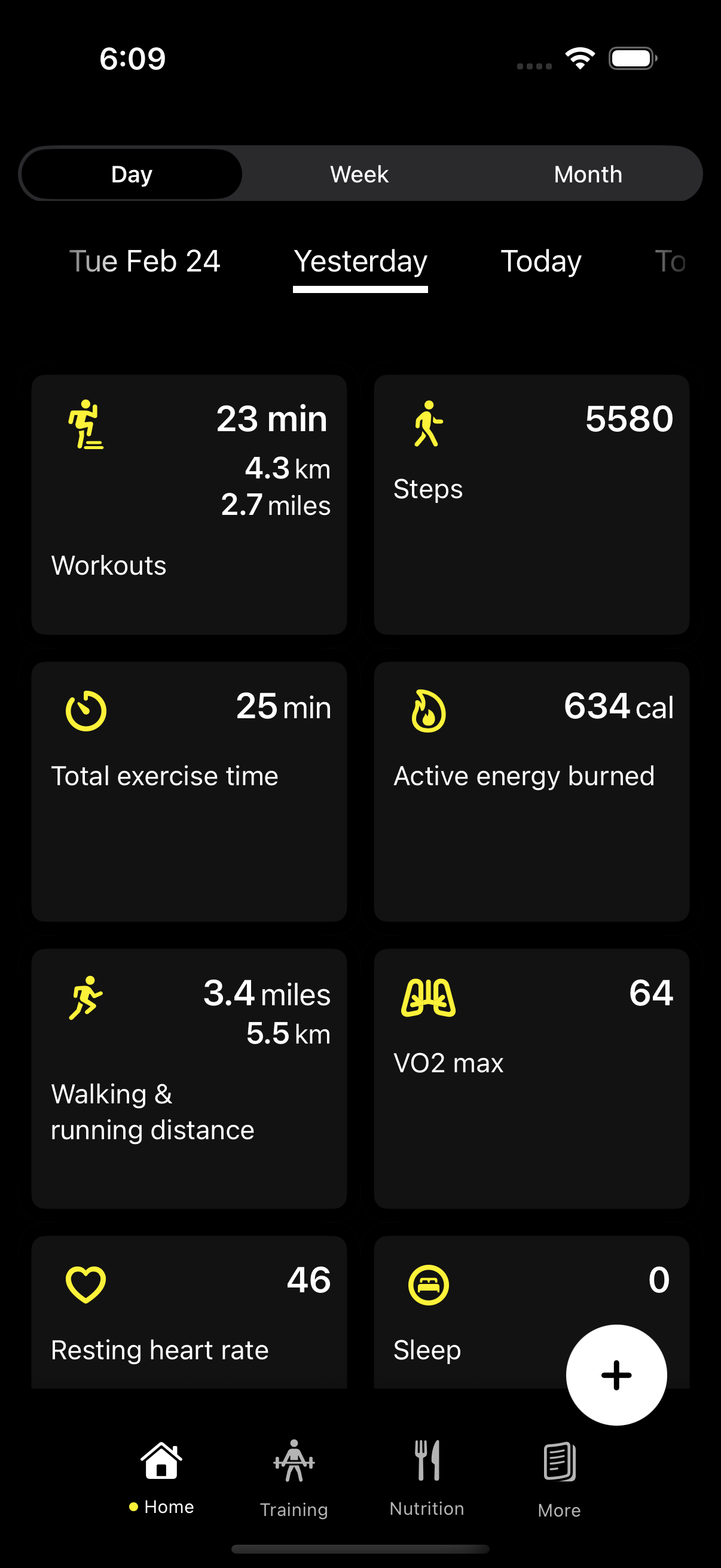Open the Steps card
Viewport: 721px width, 1568px height.
tap(531, 505)
